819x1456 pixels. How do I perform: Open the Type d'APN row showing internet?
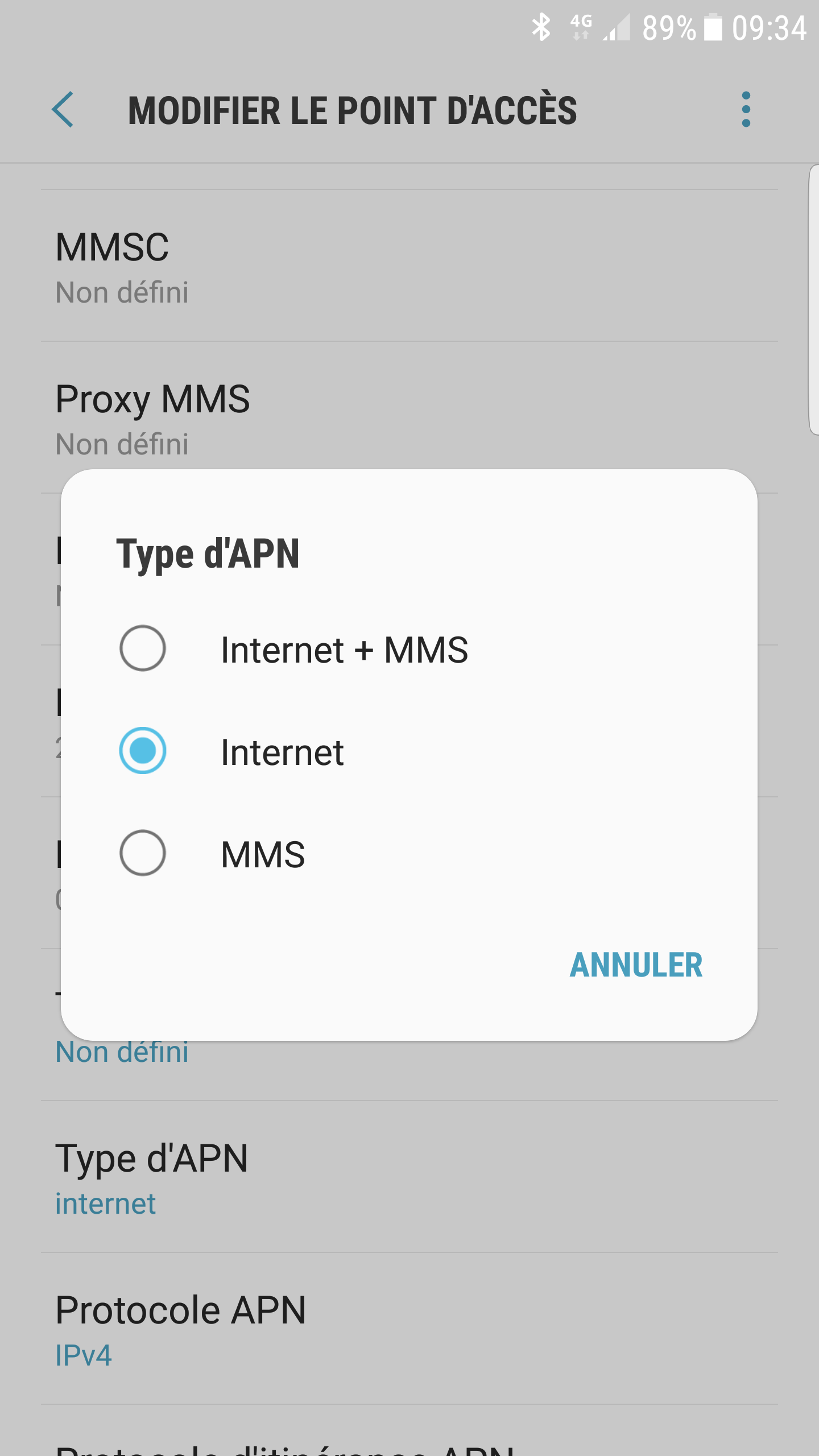pos(409,1177)
